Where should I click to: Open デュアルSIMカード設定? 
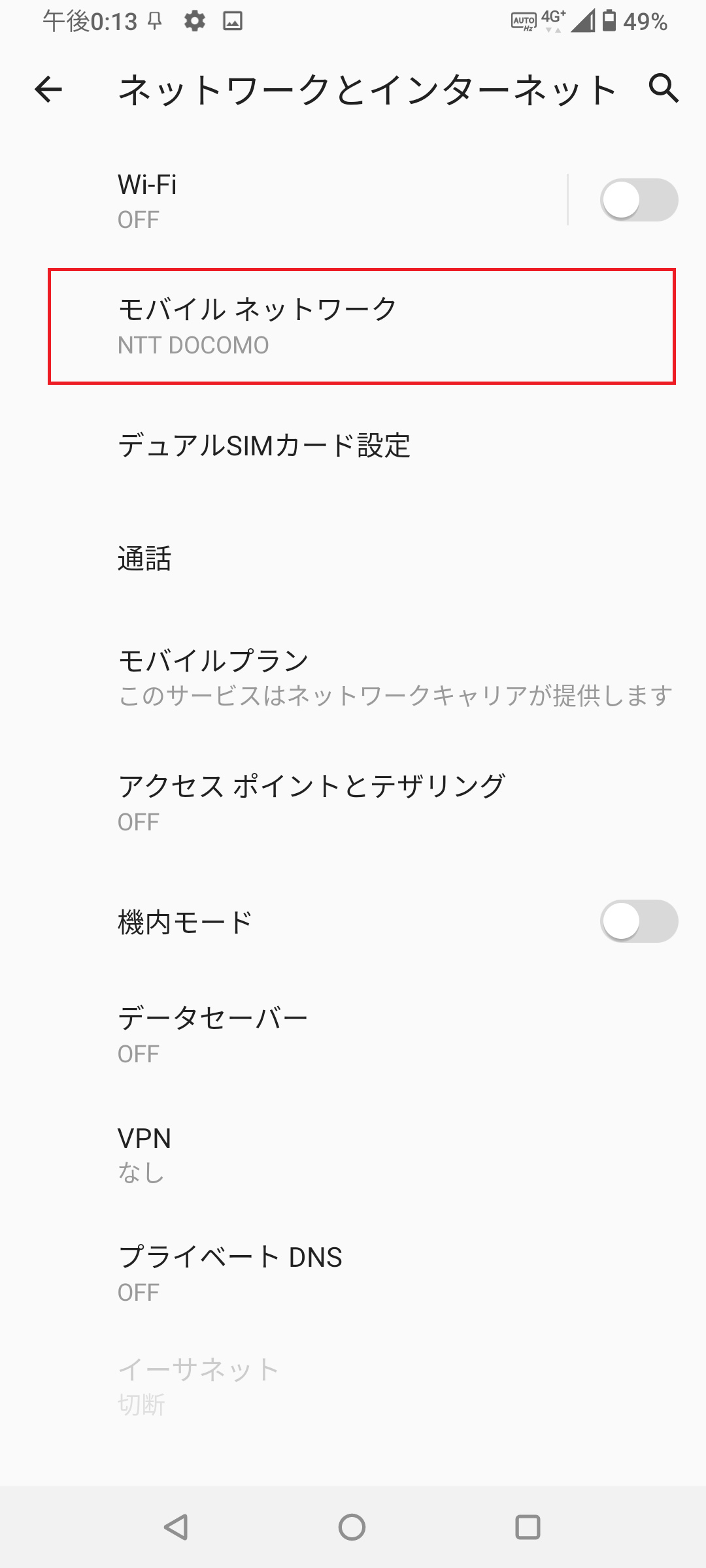(353, 446)
